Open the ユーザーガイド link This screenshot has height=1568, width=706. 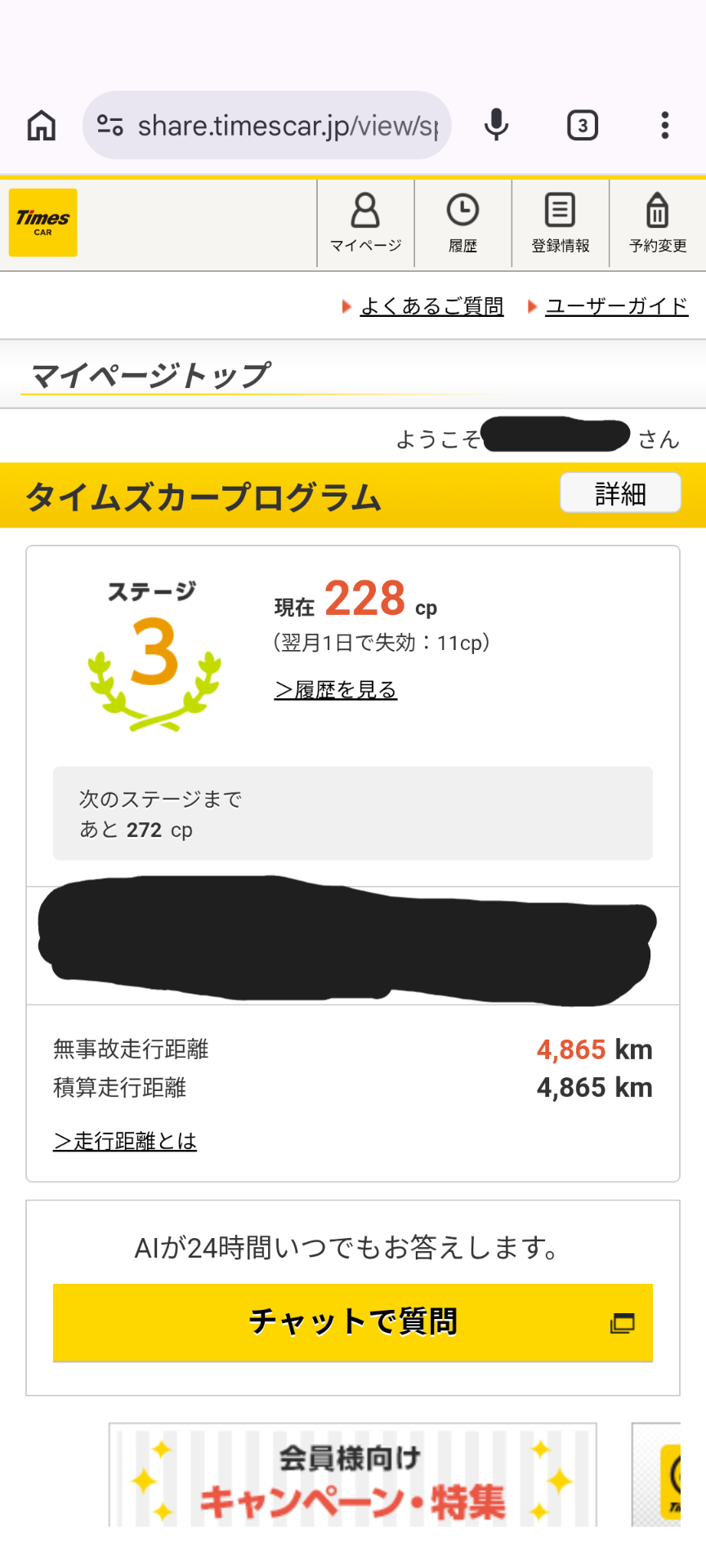(x=616, y=306)
